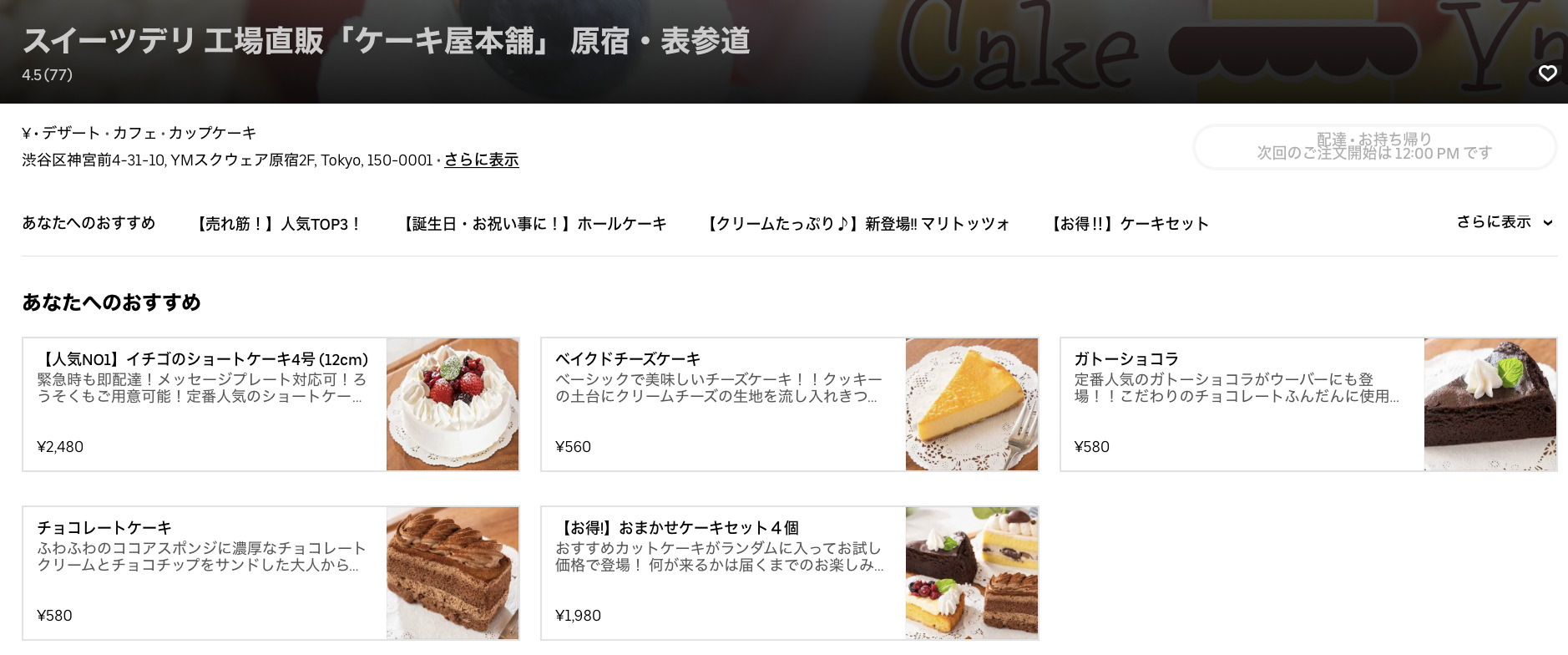This screenshot has width=1568, height=655.
Task: Choose the ガトーショコラ item card
Action: tap(1308, 404)
